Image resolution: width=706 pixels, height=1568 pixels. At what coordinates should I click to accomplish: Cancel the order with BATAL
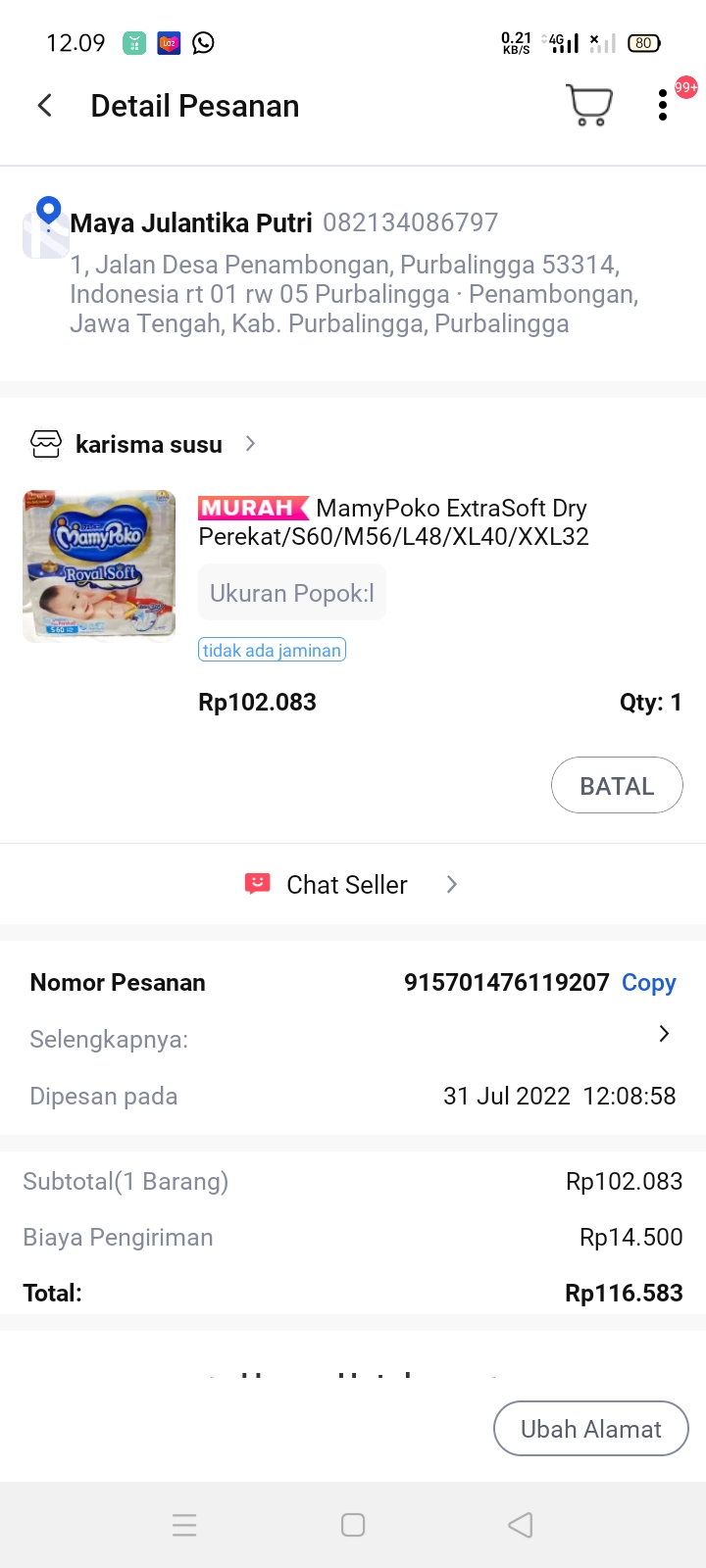coord(617,786)
